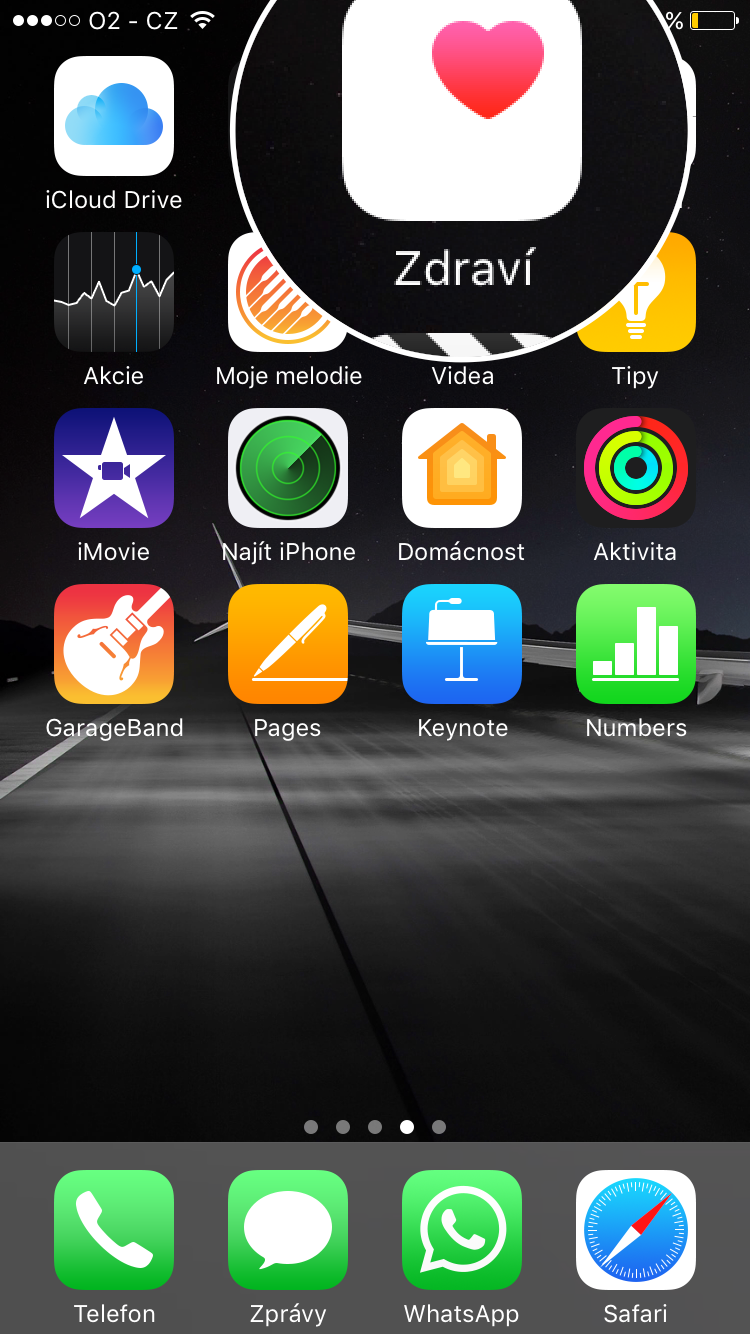Viewport: 750px width, 1334px height.
Task: Tap the home screen page dots
Action: [x=375, y=1127]
